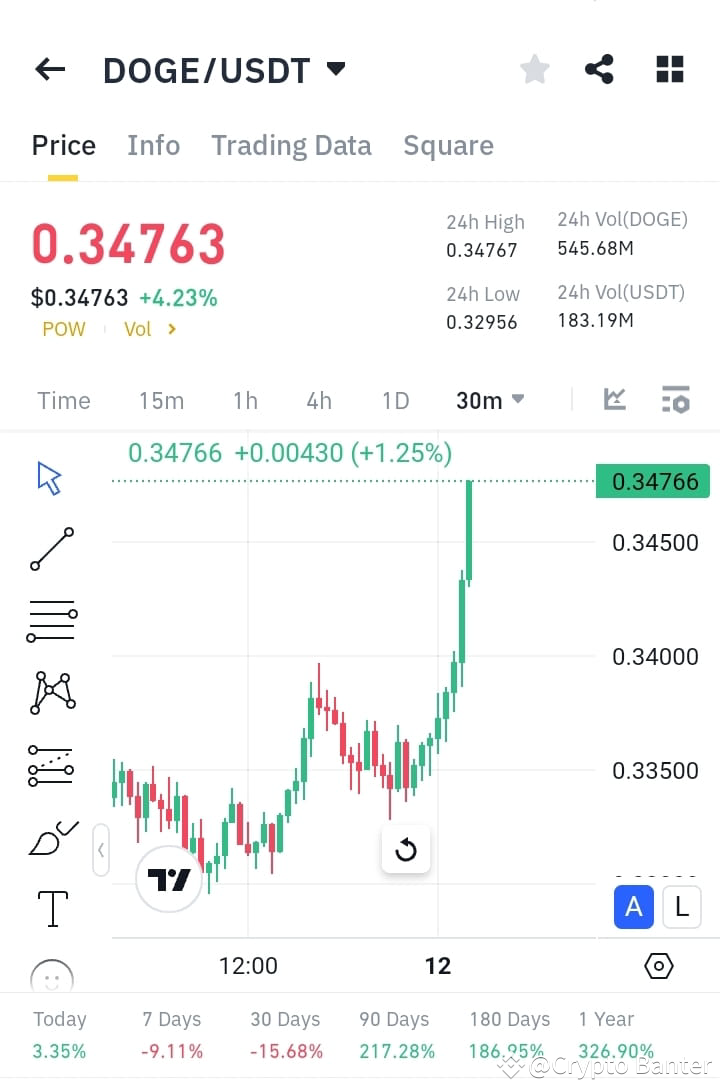Toggle the favorite star for DOGE/USDT

pyautogui.click(x=534, y=68)
